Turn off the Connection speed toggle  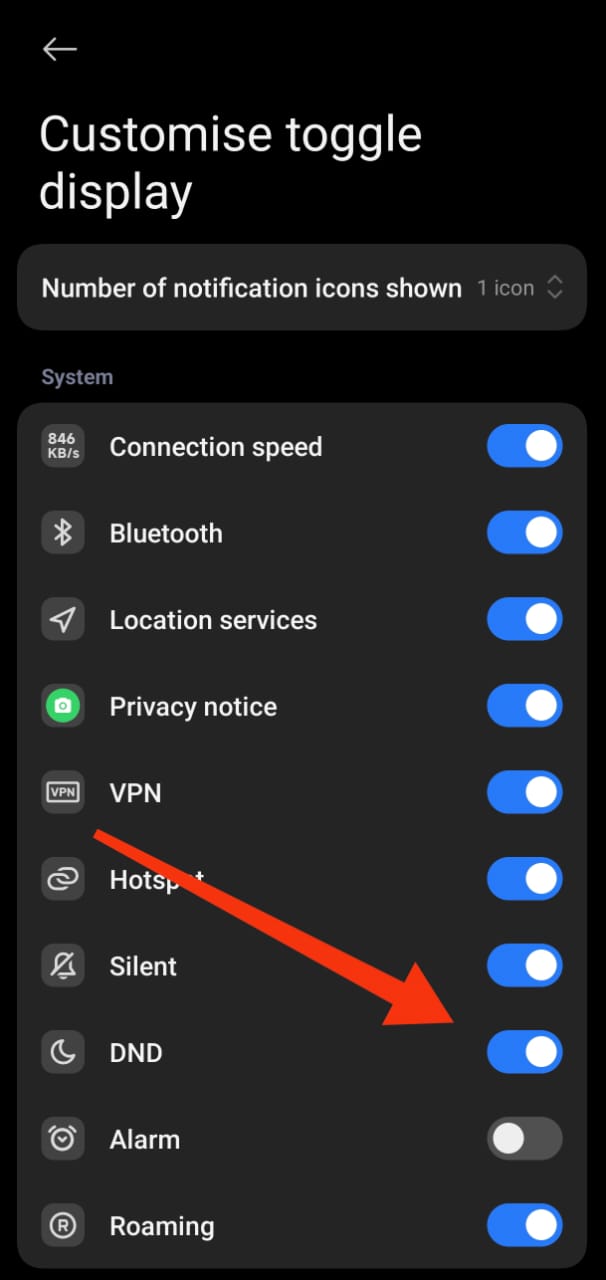(x=524, y=446)
